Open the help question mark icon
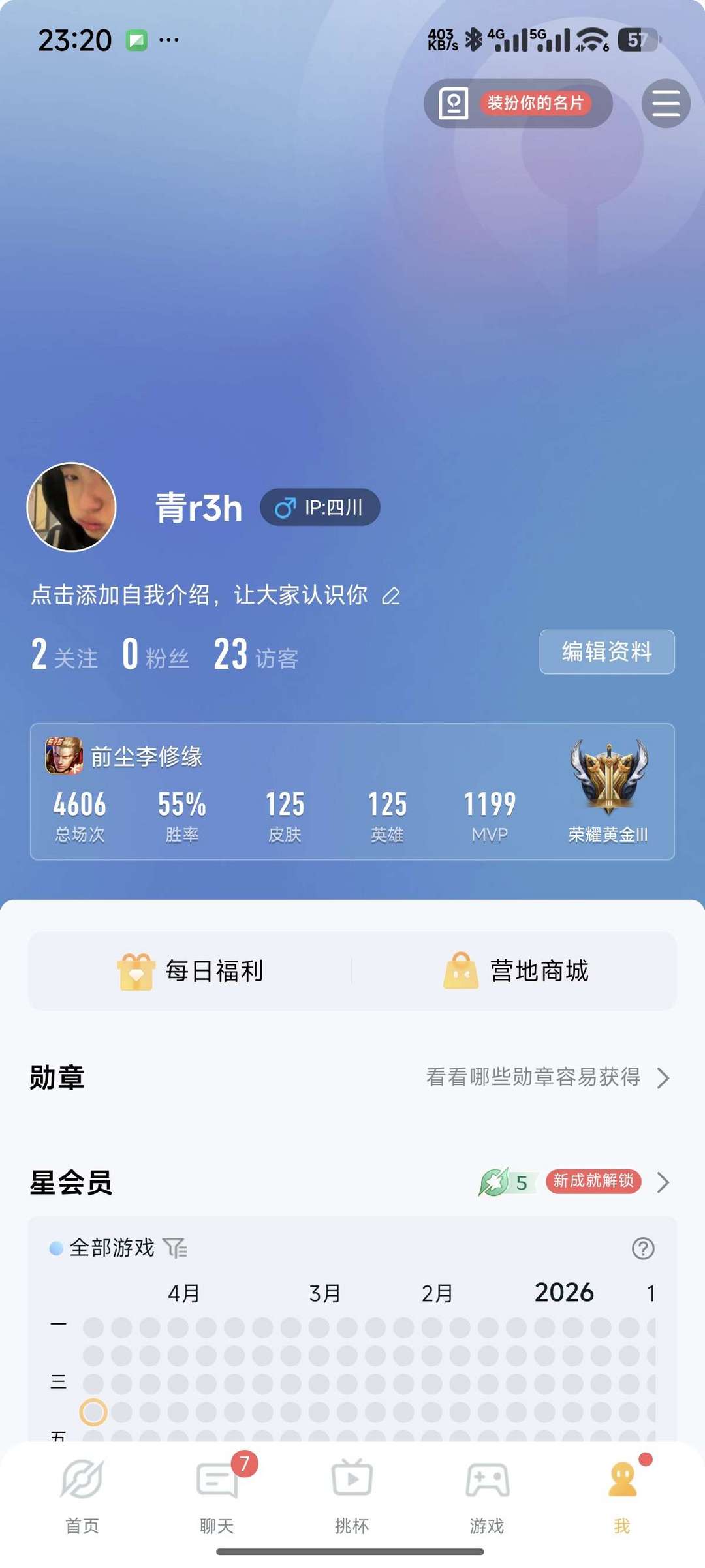The height and width of the screenshot is (1568, 705). 643,1248
